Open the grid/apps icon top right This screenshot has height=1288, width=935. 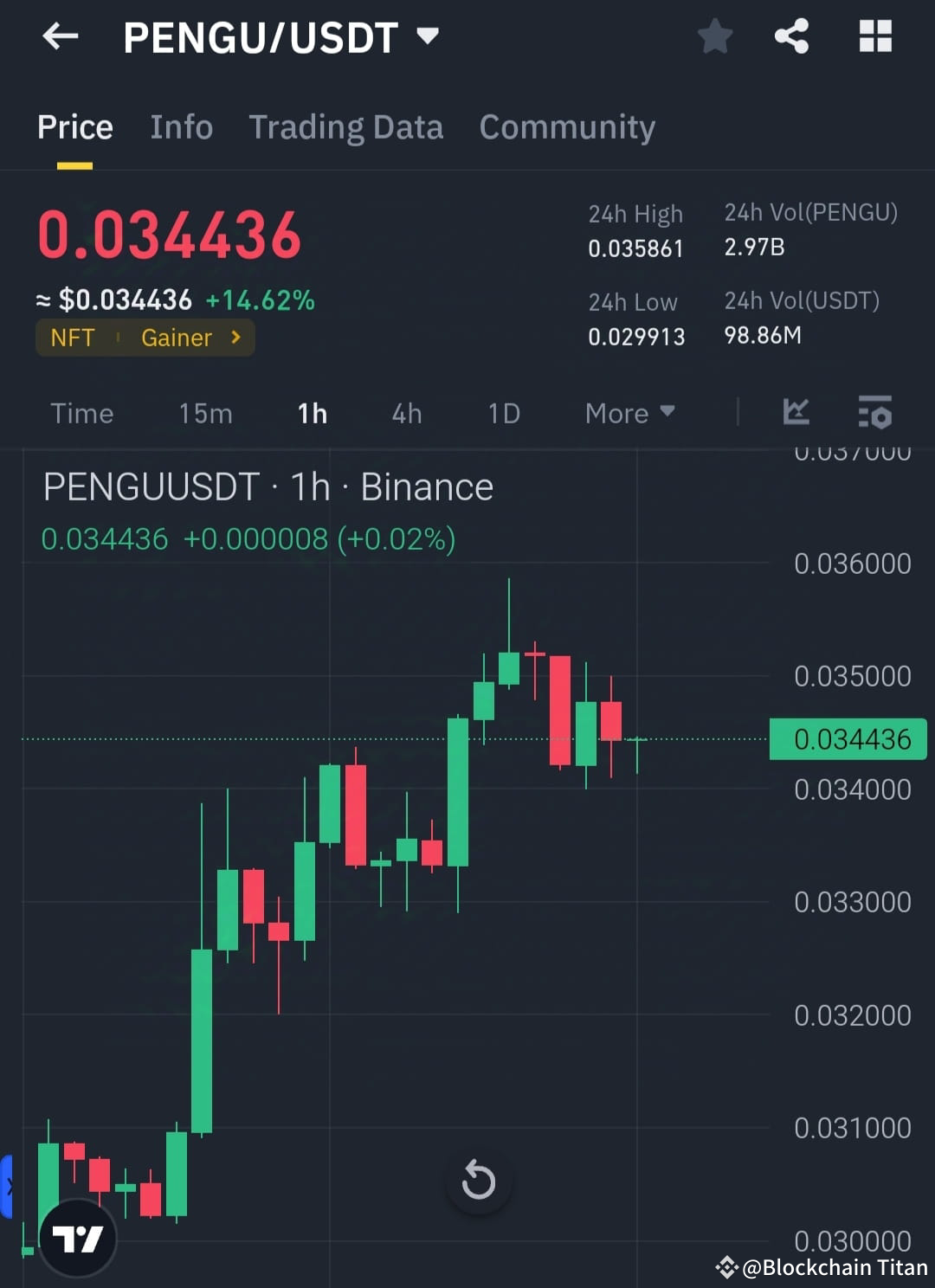(x=874, y=36)
